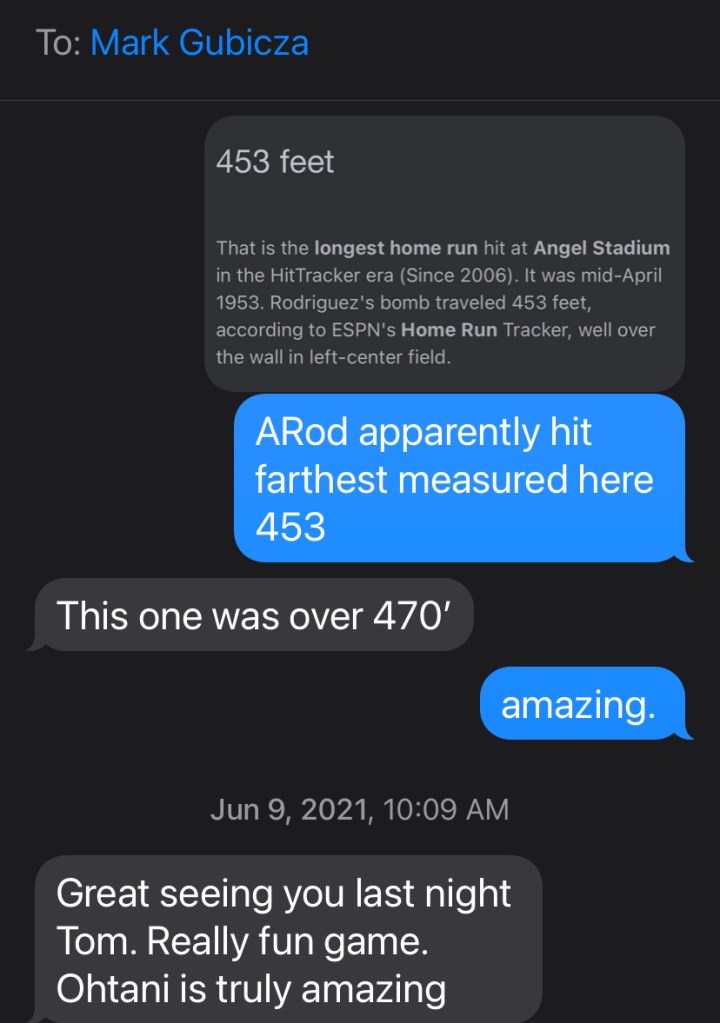Open the 453 feet image attachment
The width and height of the screenshot is (720, 1023).
click(444, 253)
